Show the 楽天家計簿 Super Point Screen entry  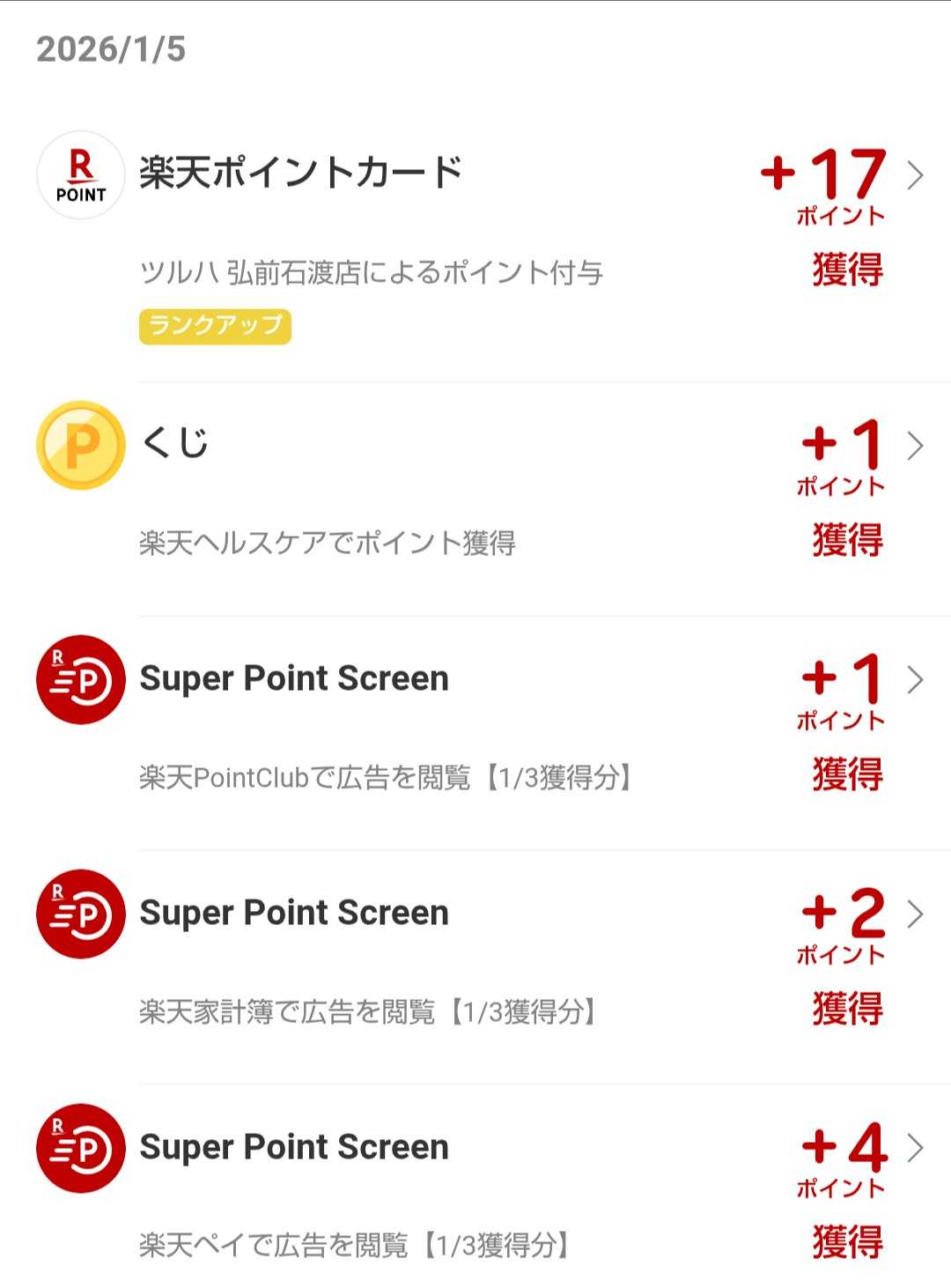click(x=475, y=962)
